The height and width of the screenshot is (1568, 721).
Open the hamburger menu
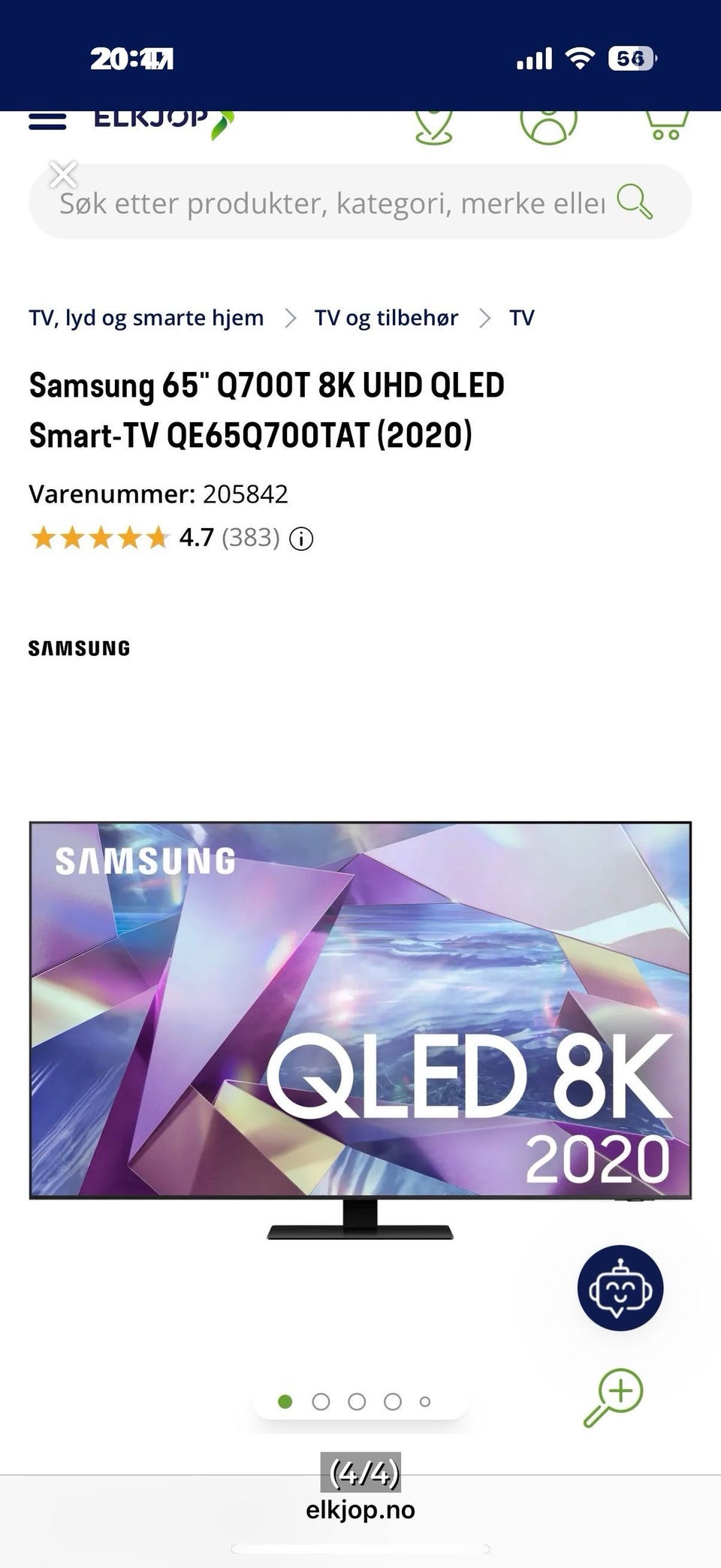(x=47, y=122)
